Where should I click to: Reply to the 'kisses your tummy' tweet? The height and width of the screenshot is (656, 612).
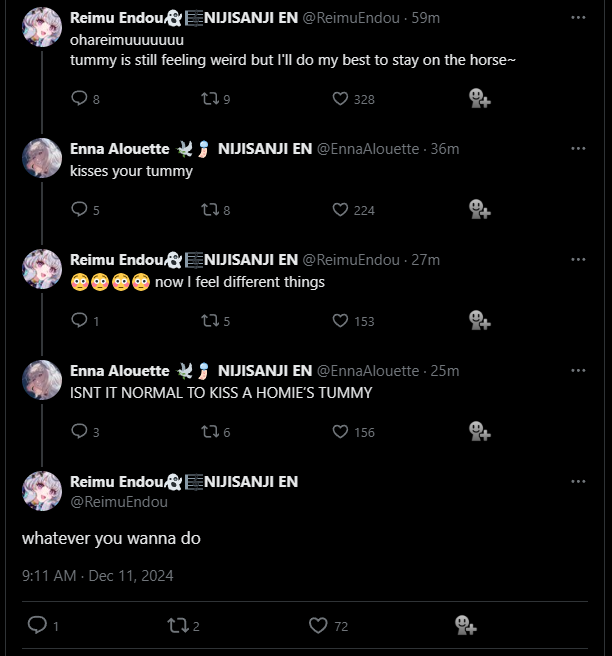point(80,210)
